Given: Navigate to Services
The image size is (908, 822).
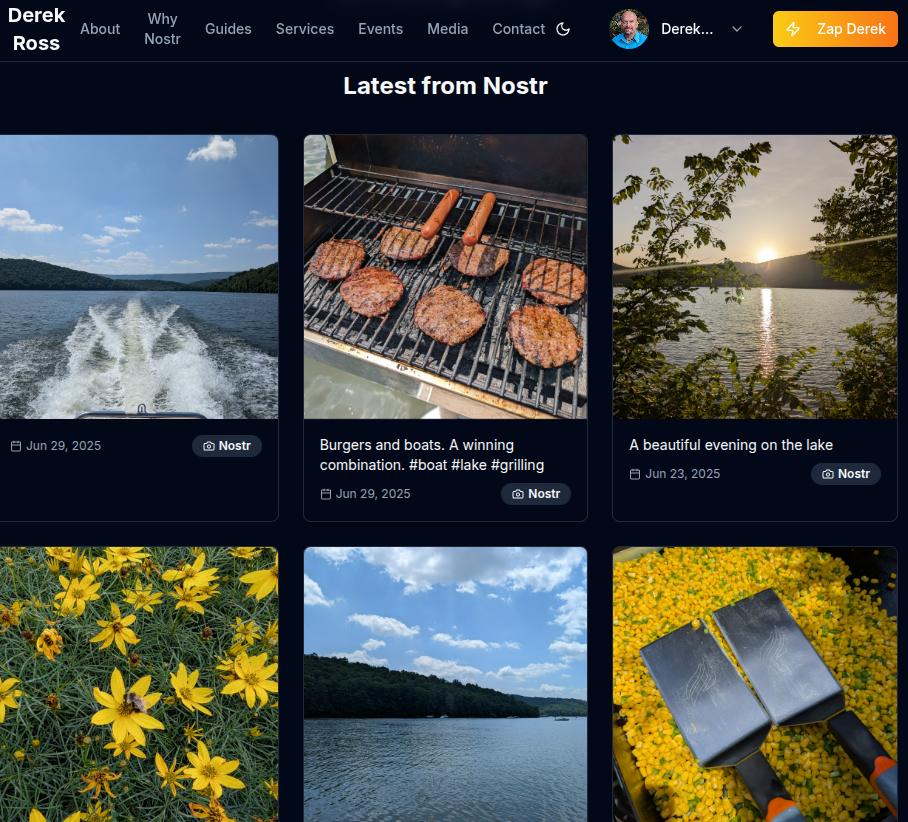Looking at the screenshot, I should click(305, 29).
